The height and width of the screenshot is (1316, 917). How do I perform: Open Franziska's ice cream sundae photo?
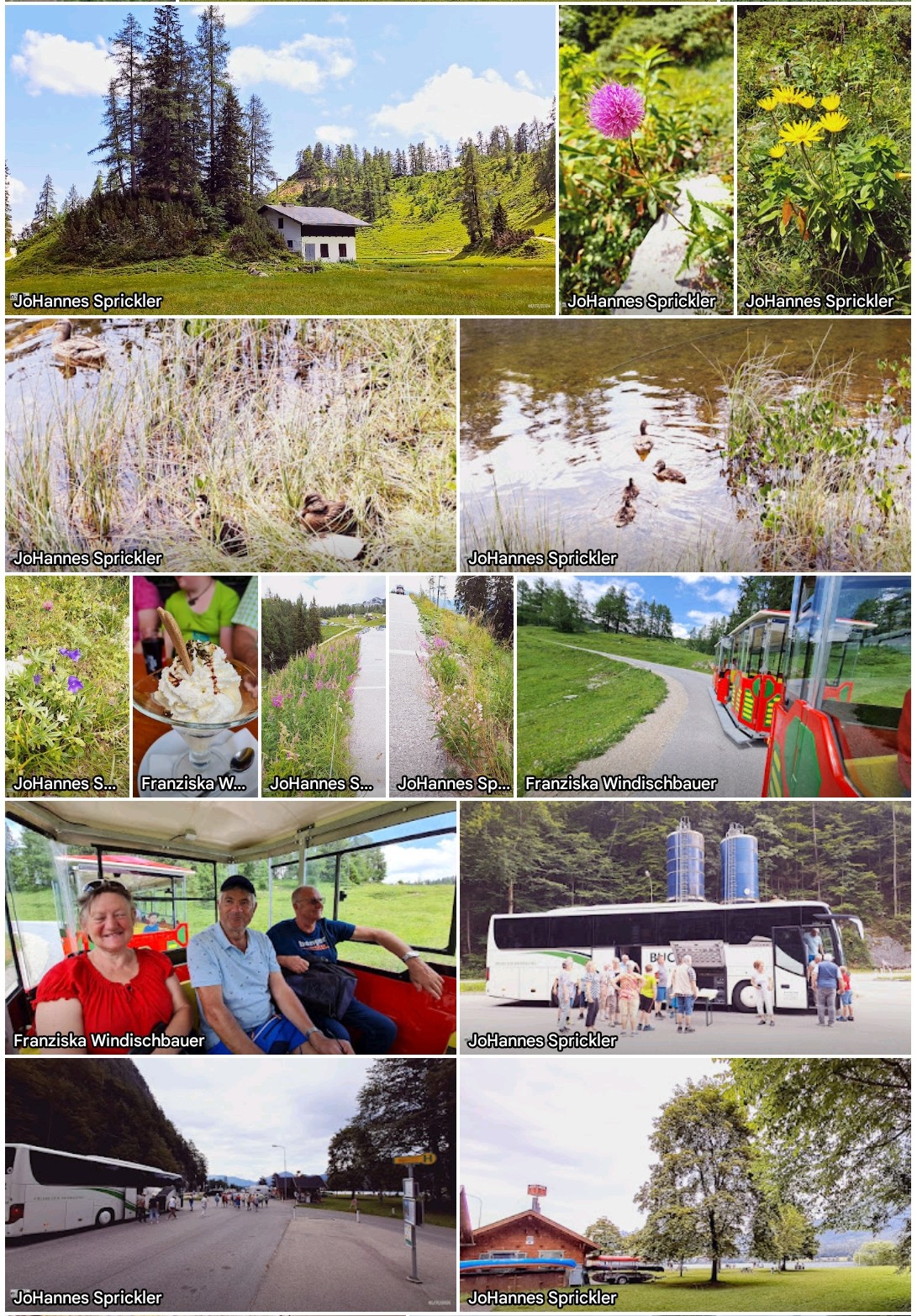pyautogui.click(x=195, y=685)
